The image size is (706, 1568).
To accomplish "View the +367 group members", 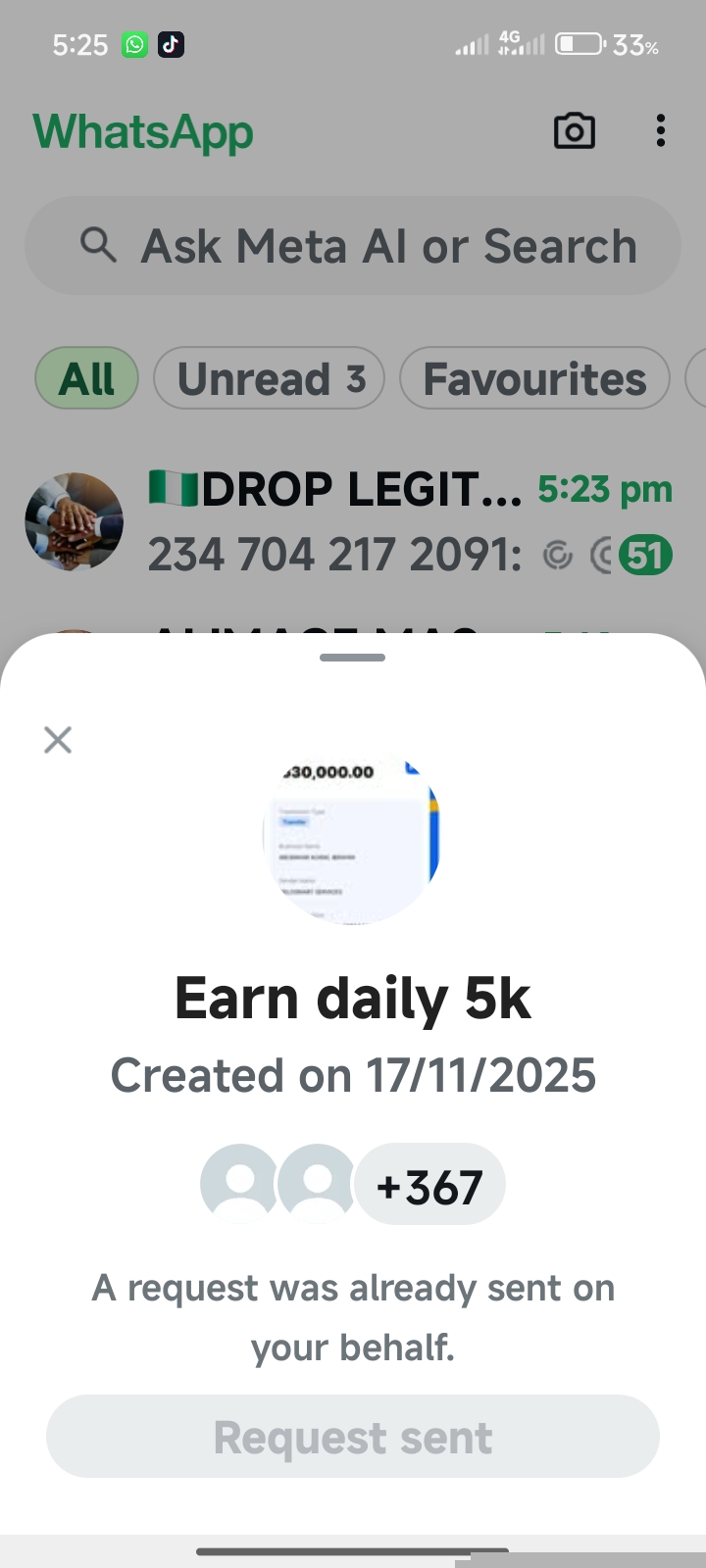I will (429, 1186).
